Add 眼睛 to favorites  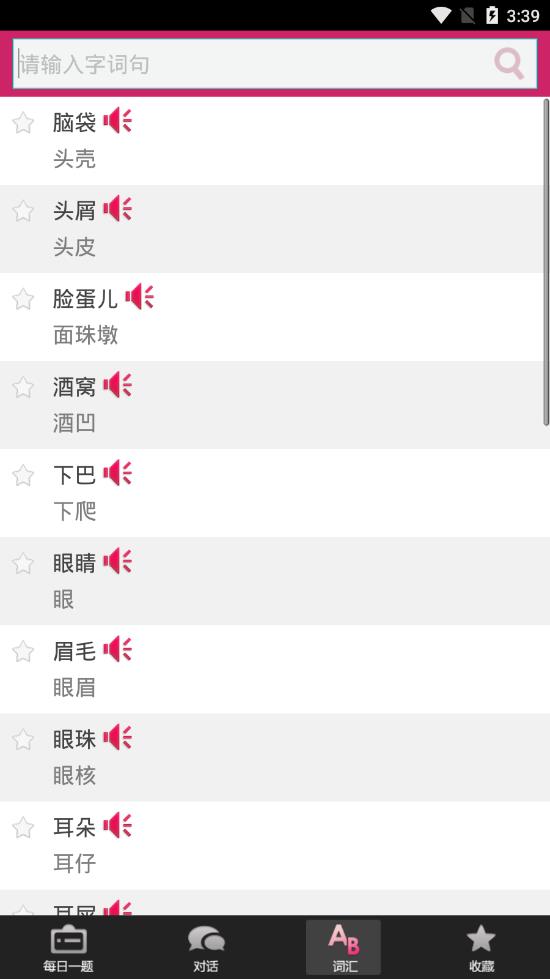pyautogui.click(x=23, y=563)
